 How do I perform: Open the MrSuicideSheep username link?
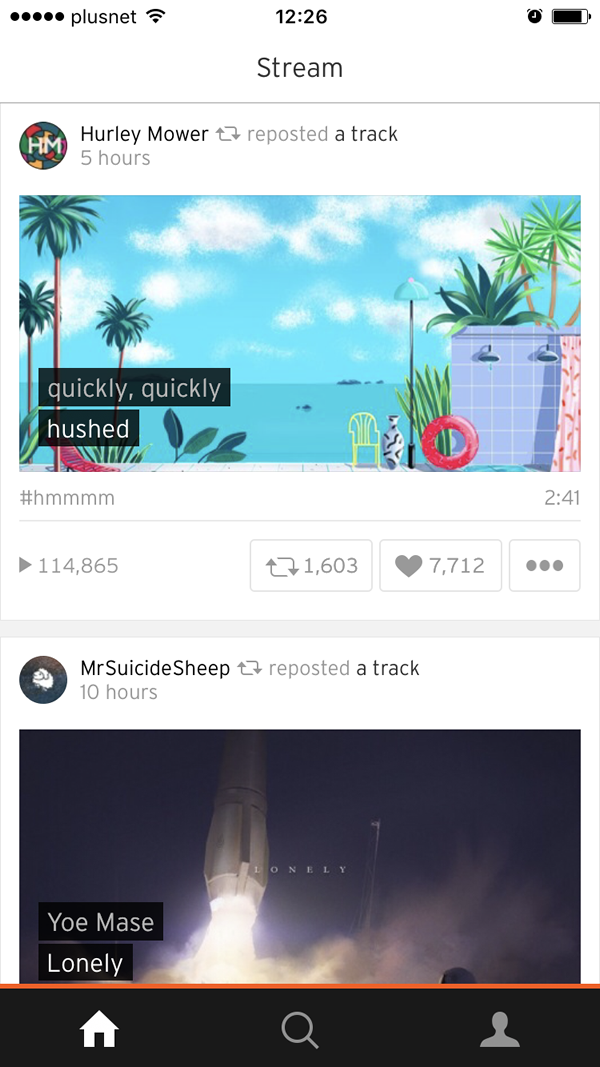click(155, 668)
